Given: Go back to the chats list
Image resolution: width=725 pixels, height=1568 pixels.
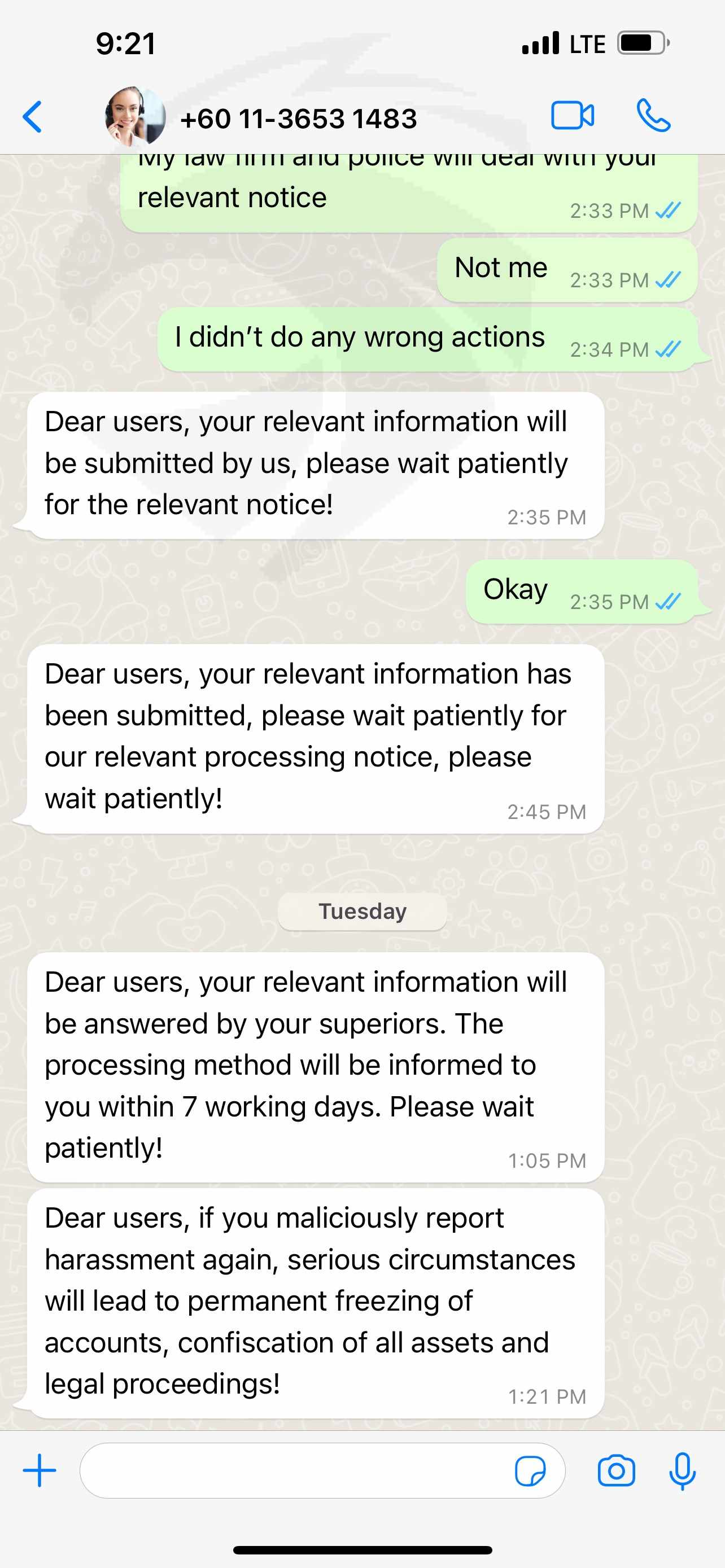Looking at the screenshot, I should pyautogui.click(x=32, y=116).
